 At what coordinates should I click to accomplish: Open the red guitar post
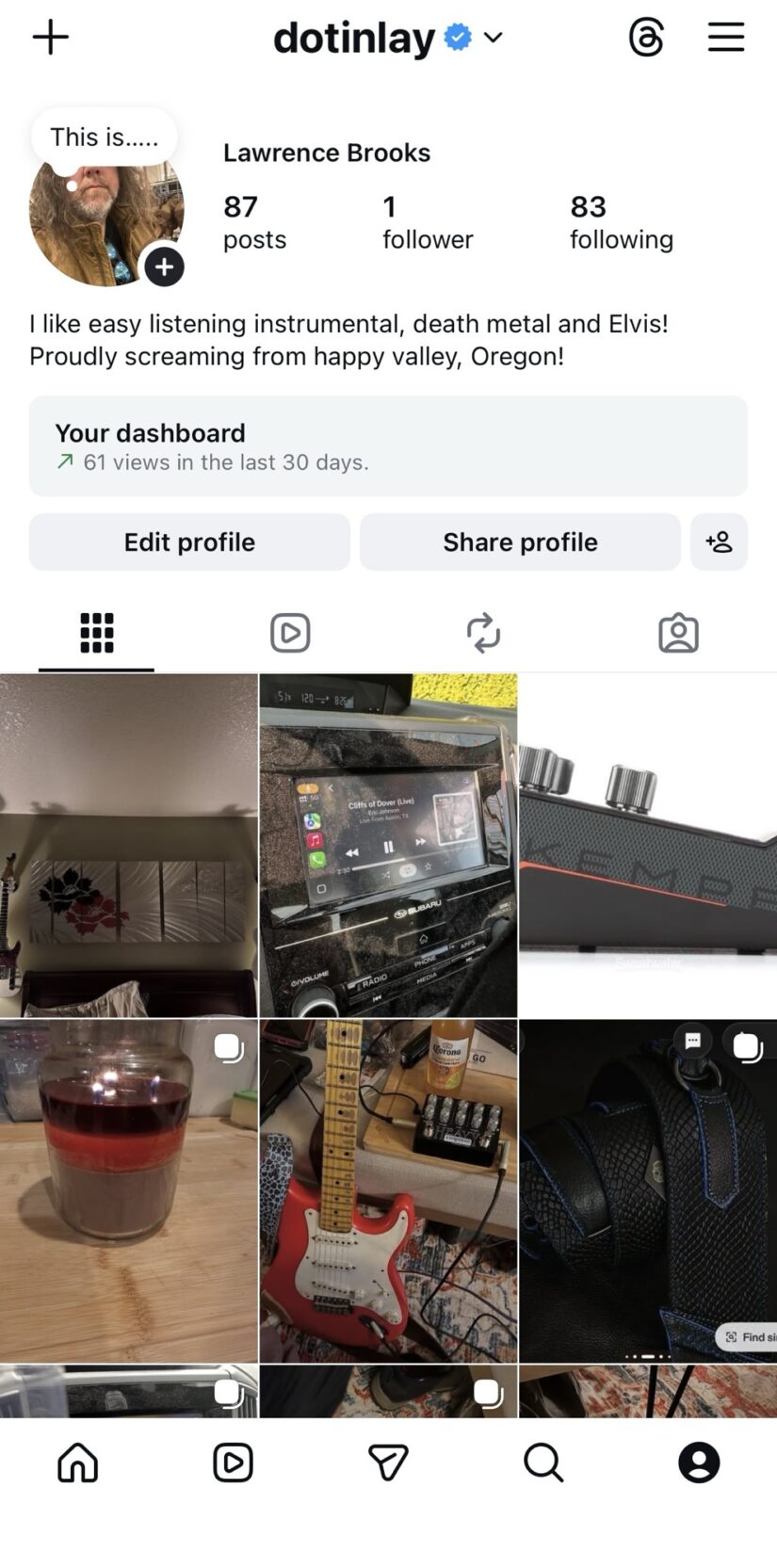(x=388, y=1190)
